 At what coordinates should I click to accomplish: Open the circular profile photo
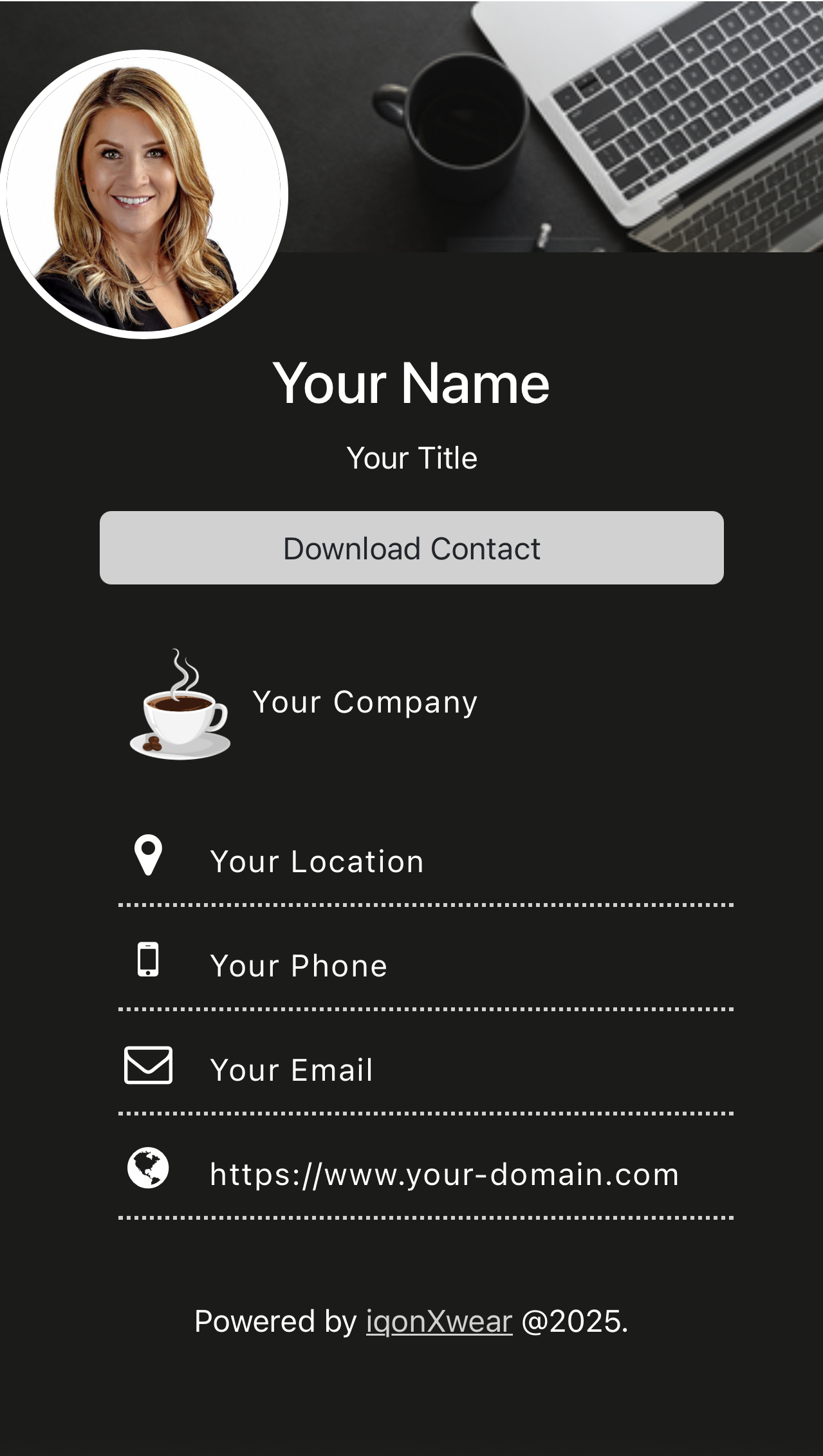144,193
